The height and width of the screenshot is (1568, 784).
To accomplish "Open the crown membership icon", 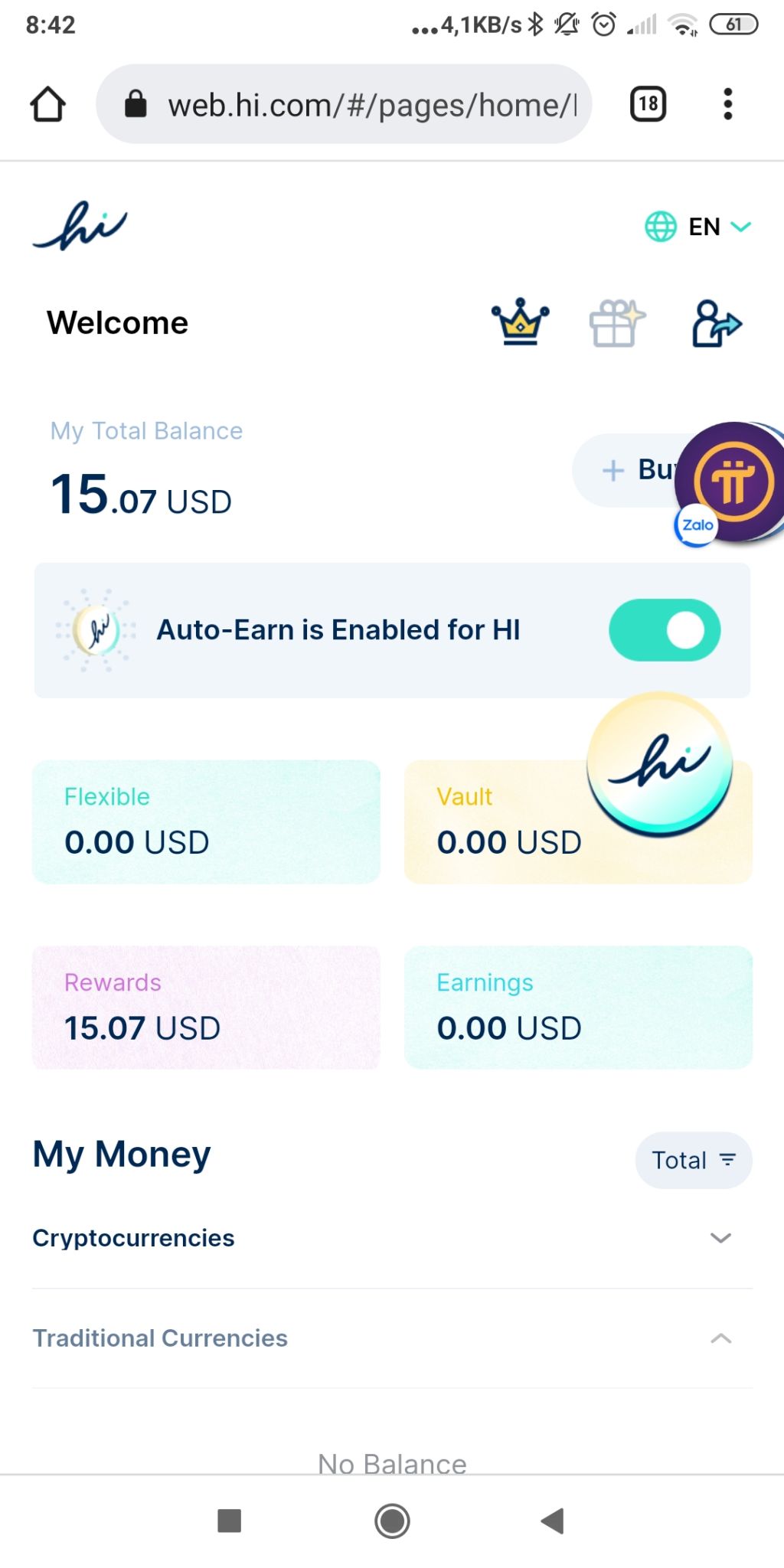I will tap(521, 322).
